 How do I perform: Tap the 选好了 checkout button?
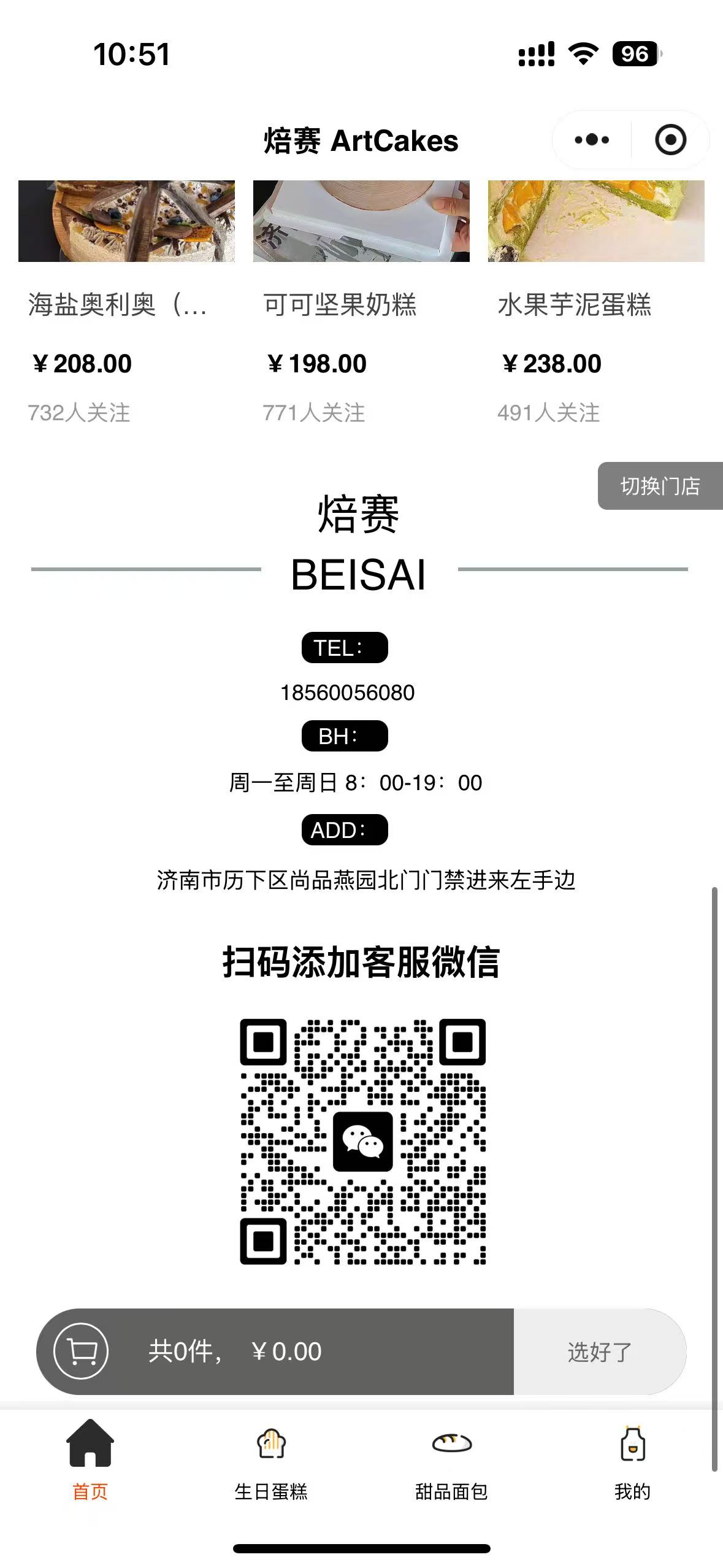pos(599,1352)
